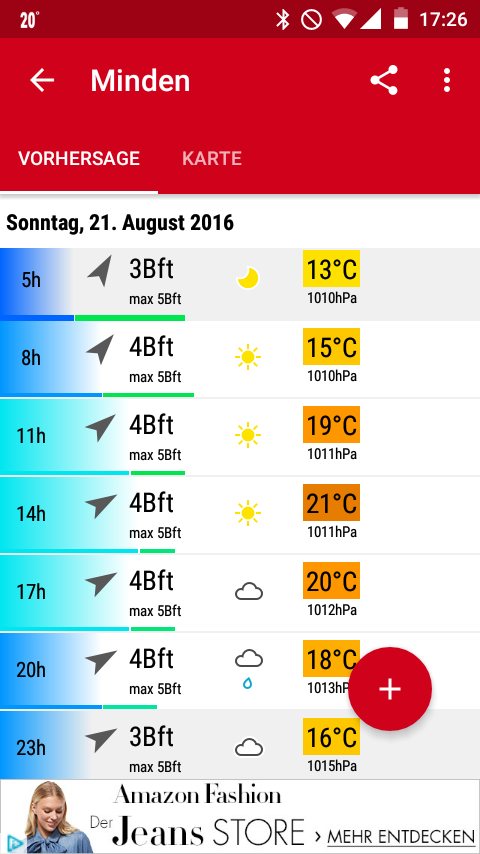Open the 5h forecast row
The height and width of the screenshot is (854, 480).
(x=240, y=284)
